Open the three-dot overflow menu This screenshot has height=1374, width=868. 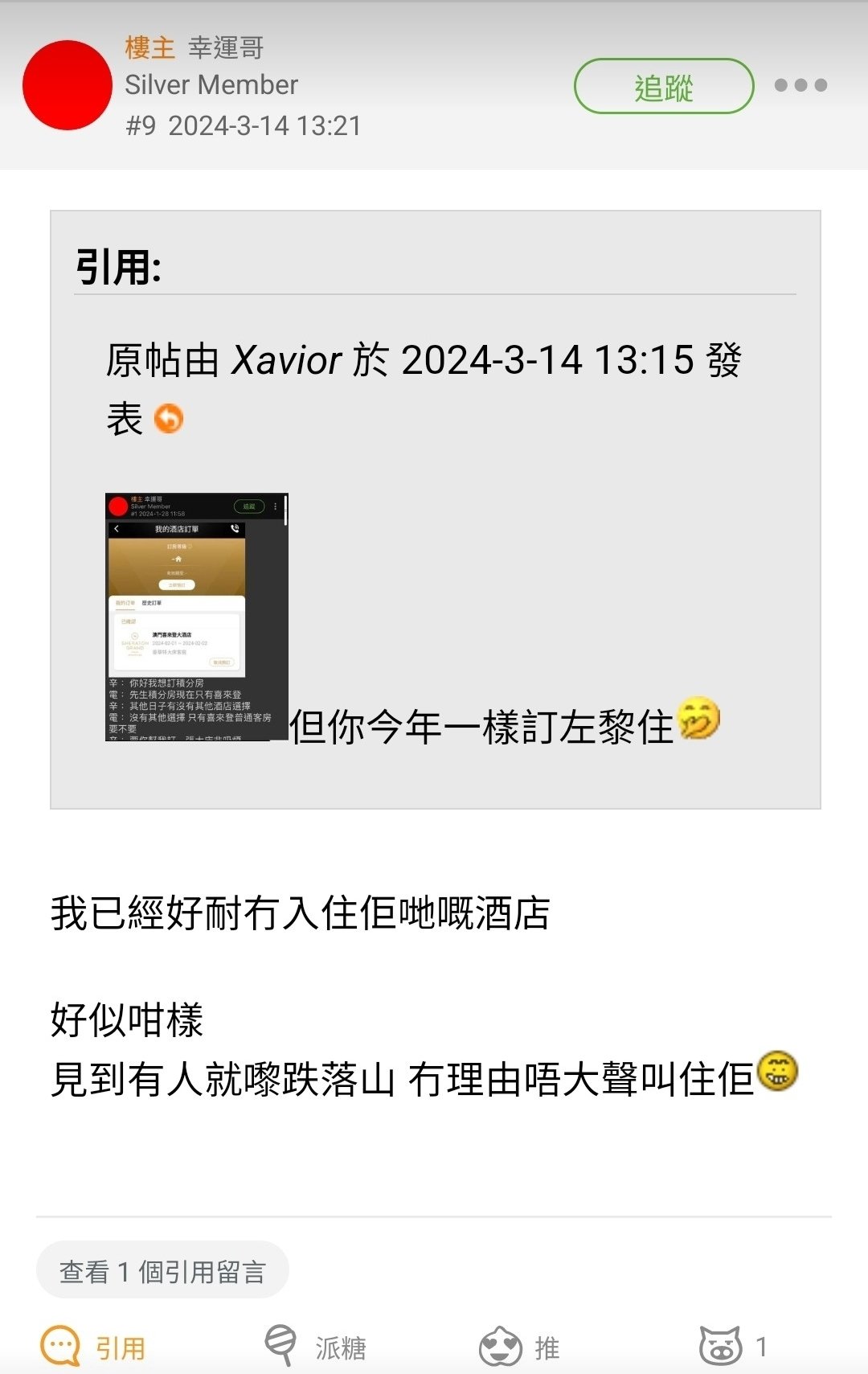click(800, 85)
